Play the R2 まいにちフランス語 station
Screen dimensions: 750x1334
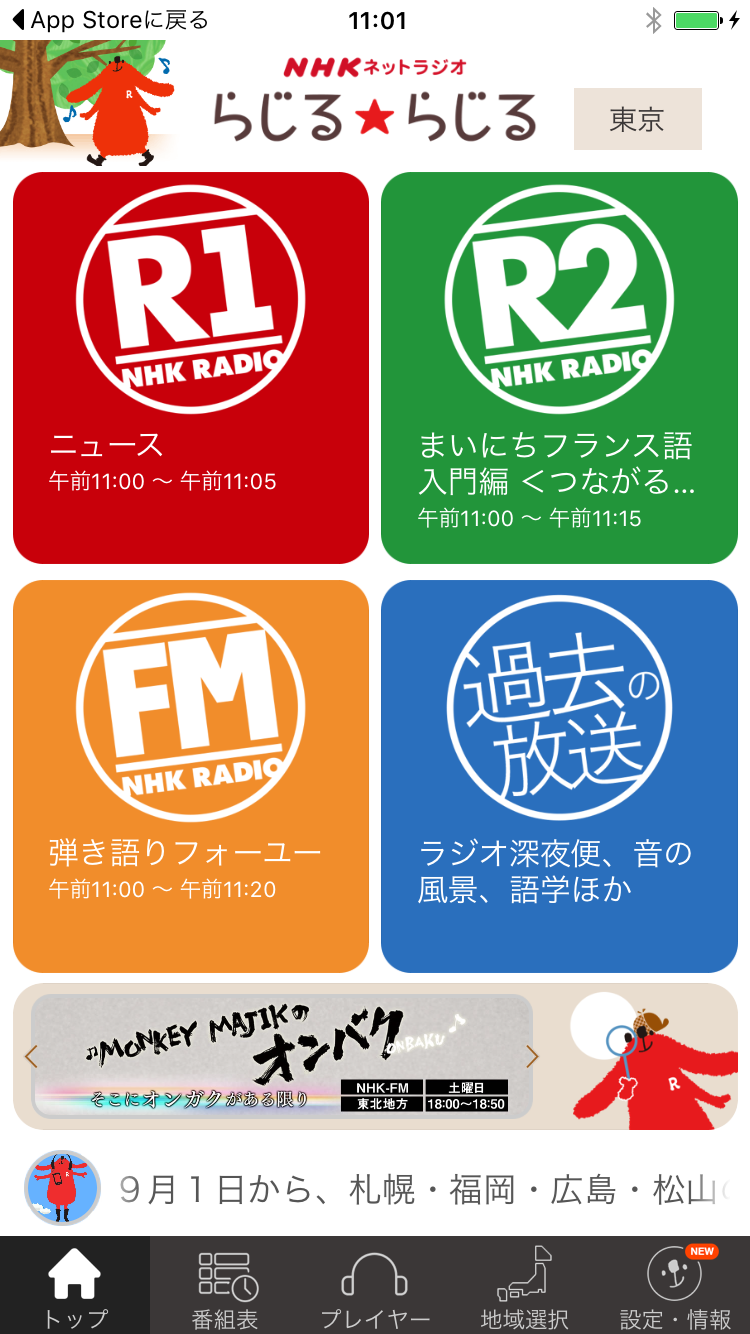pyautogui.click(x=559, y=368)
